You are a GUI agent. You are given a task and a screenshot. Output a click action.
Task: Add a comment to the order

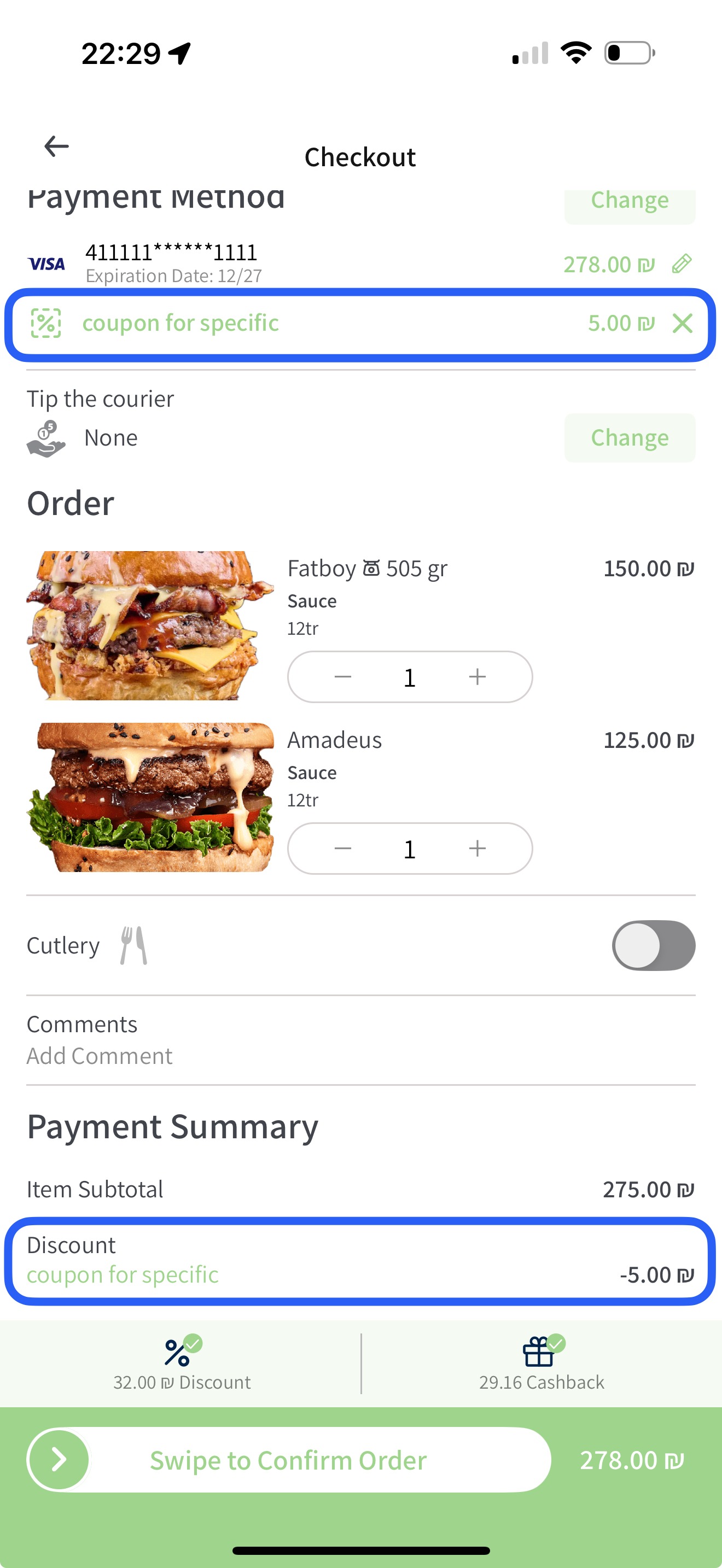pos(99,1056)
